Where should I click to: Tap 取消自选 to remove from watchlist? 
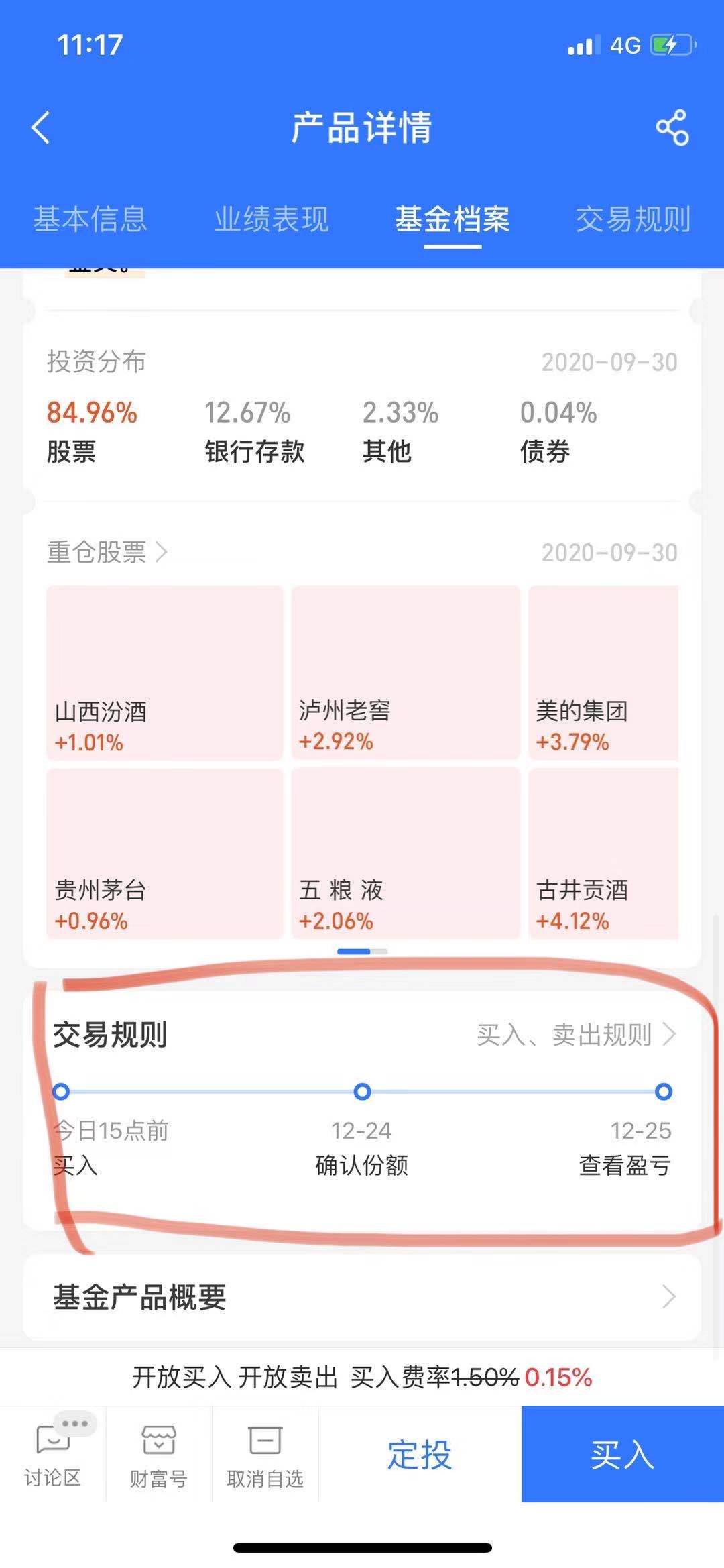265,1455
